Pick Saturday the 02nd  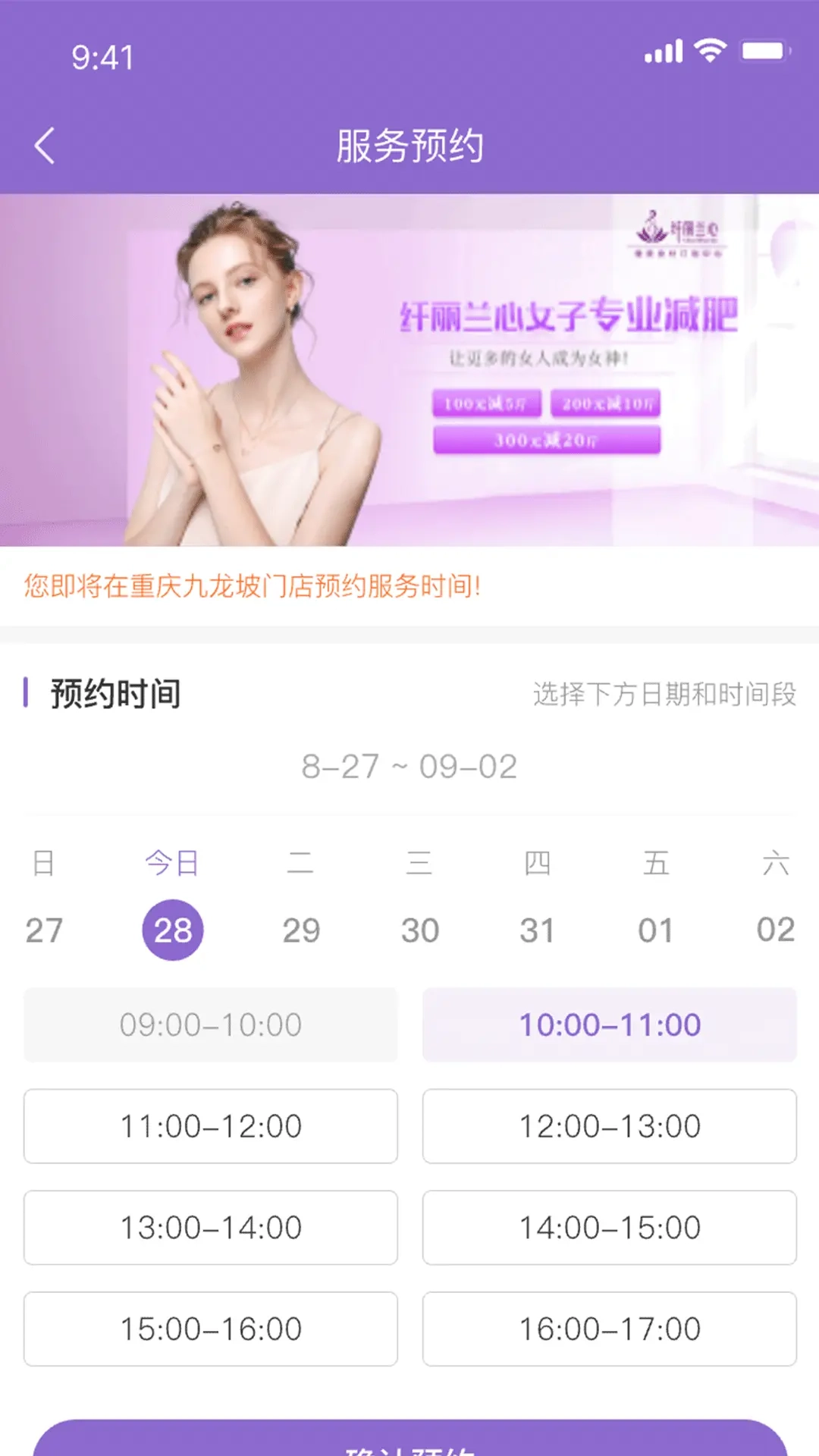[x=775, y=930]
